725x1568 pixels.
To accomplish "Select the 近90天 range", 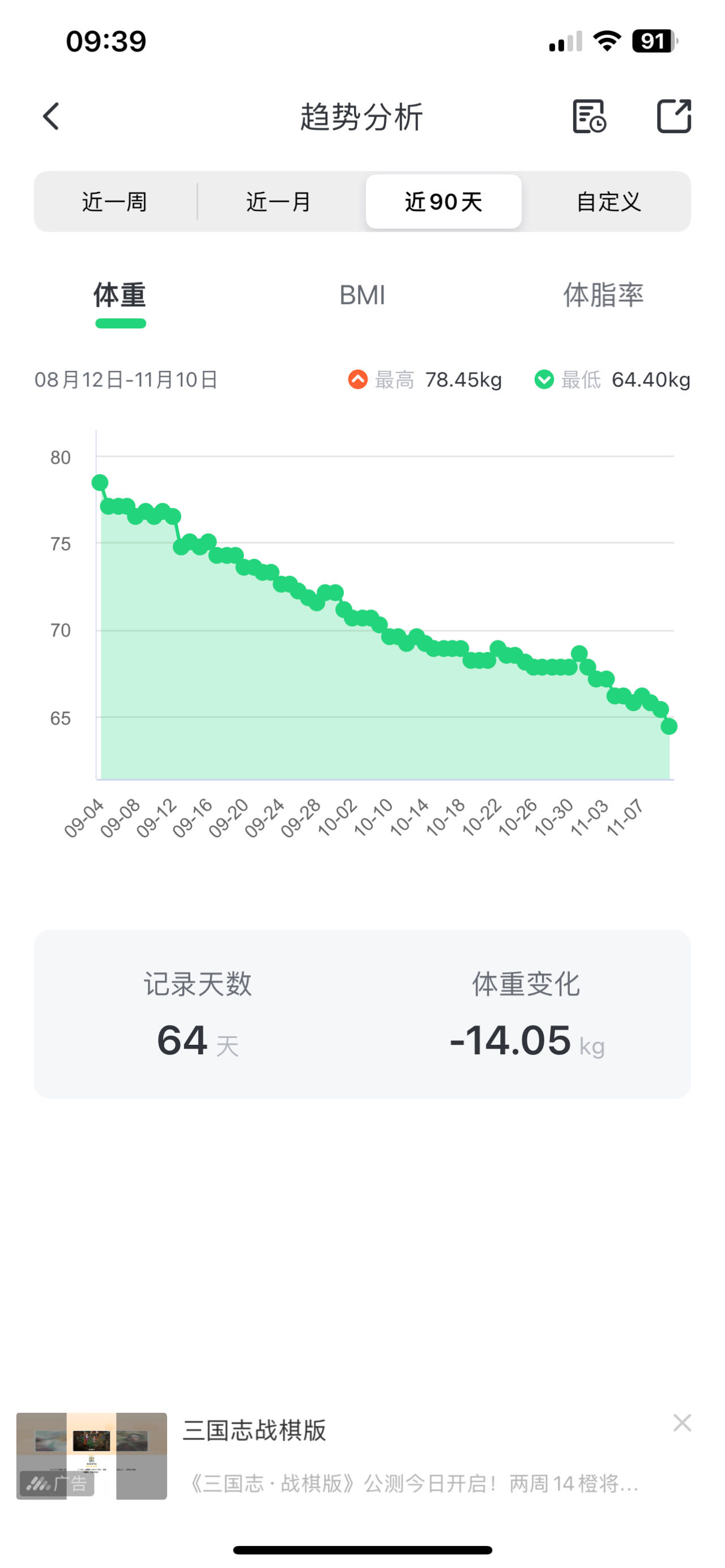I will [x=443, y=202].
